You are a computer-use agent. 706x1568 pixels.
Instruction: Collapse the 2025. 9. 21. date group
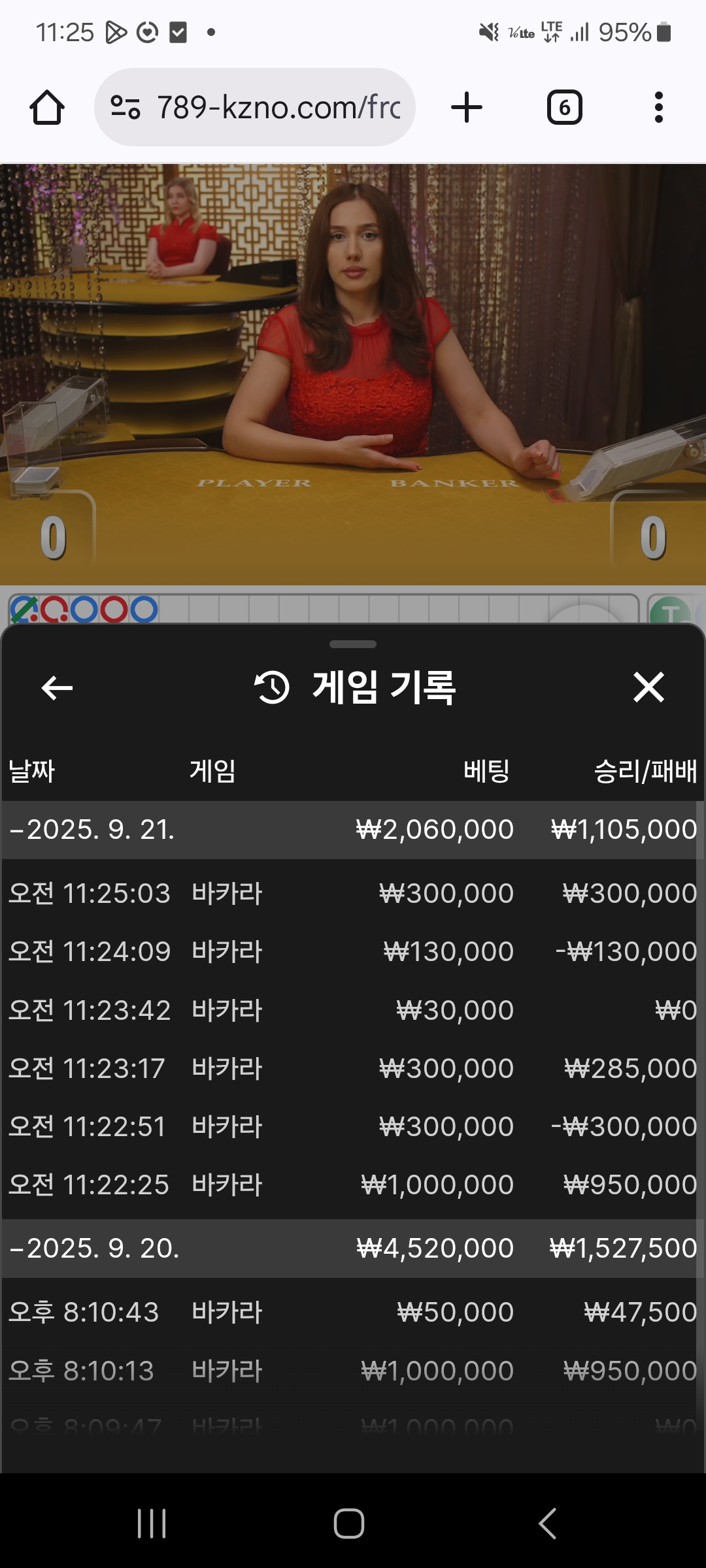click(92, 830)
